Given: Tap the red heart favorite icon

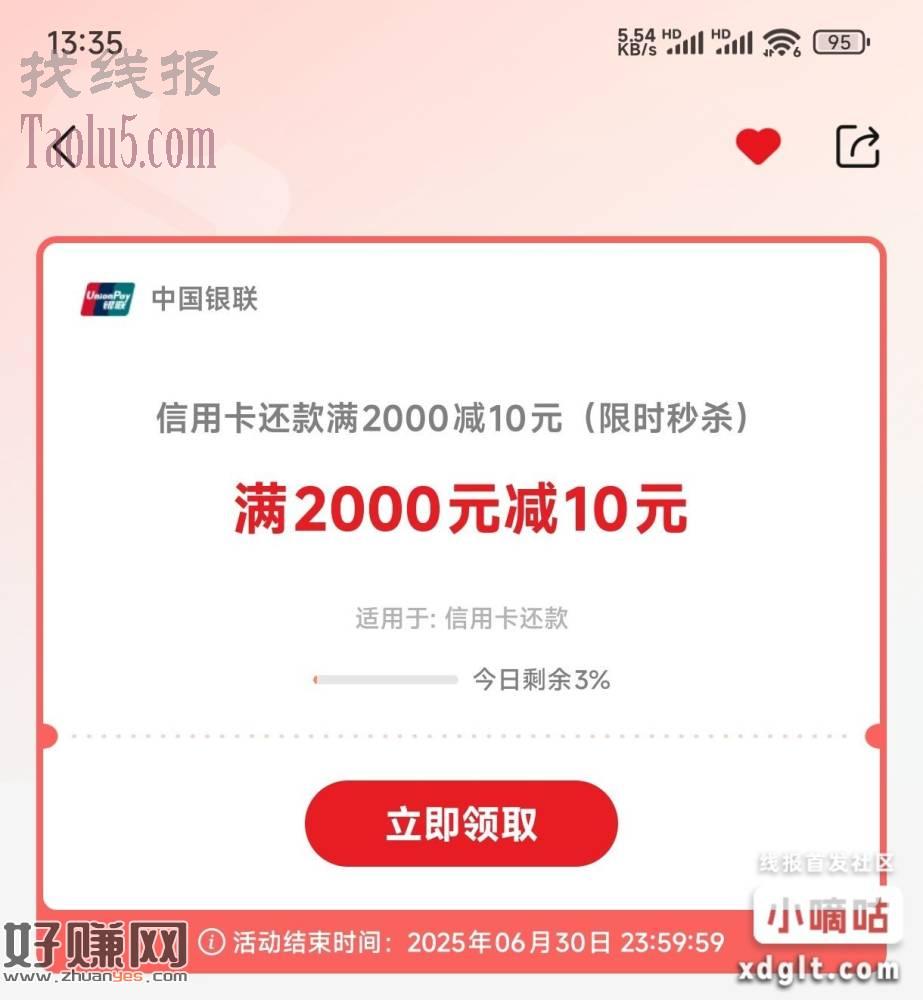Looking at the screenshot, I should (758, 148).
